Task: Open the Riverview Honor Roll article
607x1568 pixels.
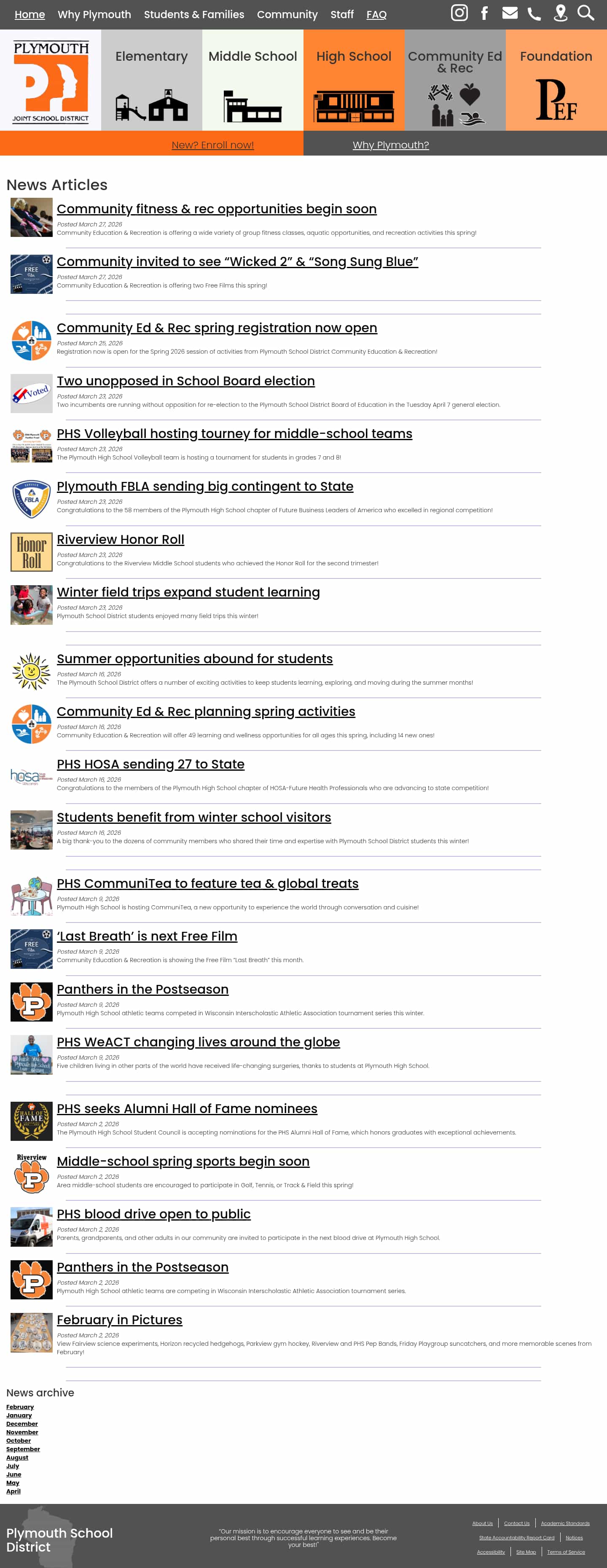Action: pyautogui.click(x=121, y=539)
